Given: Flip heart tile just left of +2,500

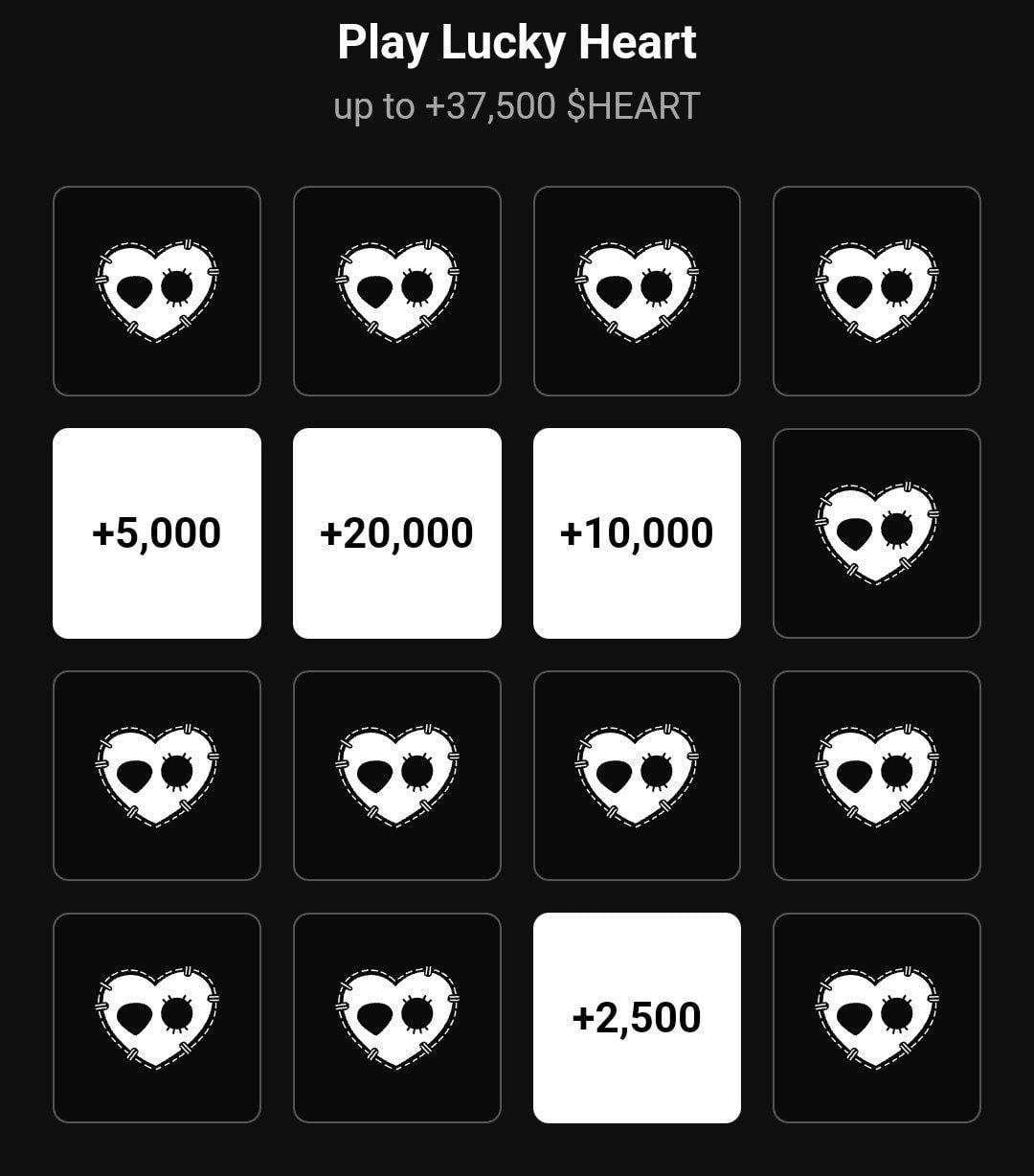Looking at the screenshot, I should point(396,1017).
